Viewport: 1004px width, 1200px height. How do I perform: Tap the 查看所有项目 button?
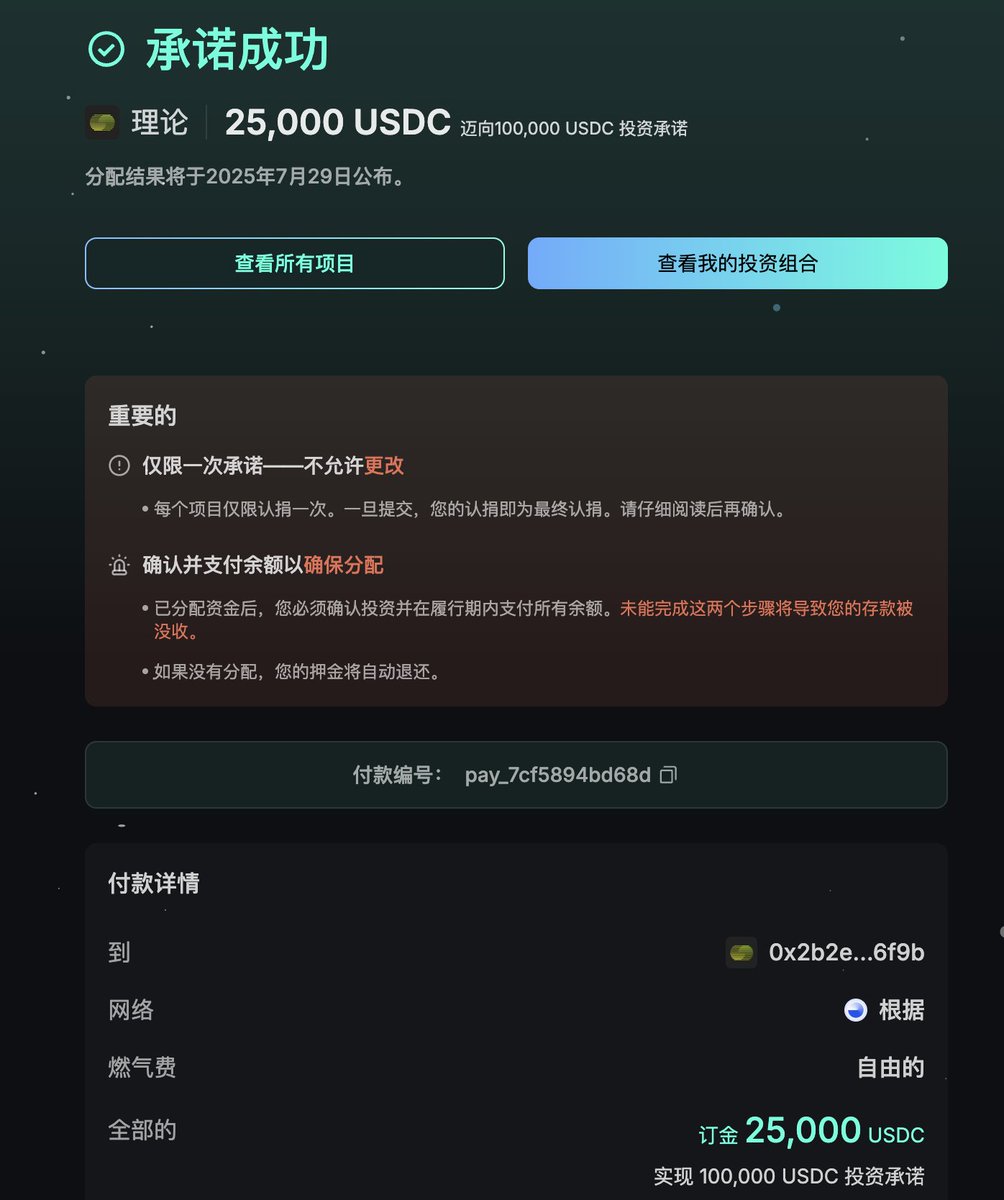[294, 263]
